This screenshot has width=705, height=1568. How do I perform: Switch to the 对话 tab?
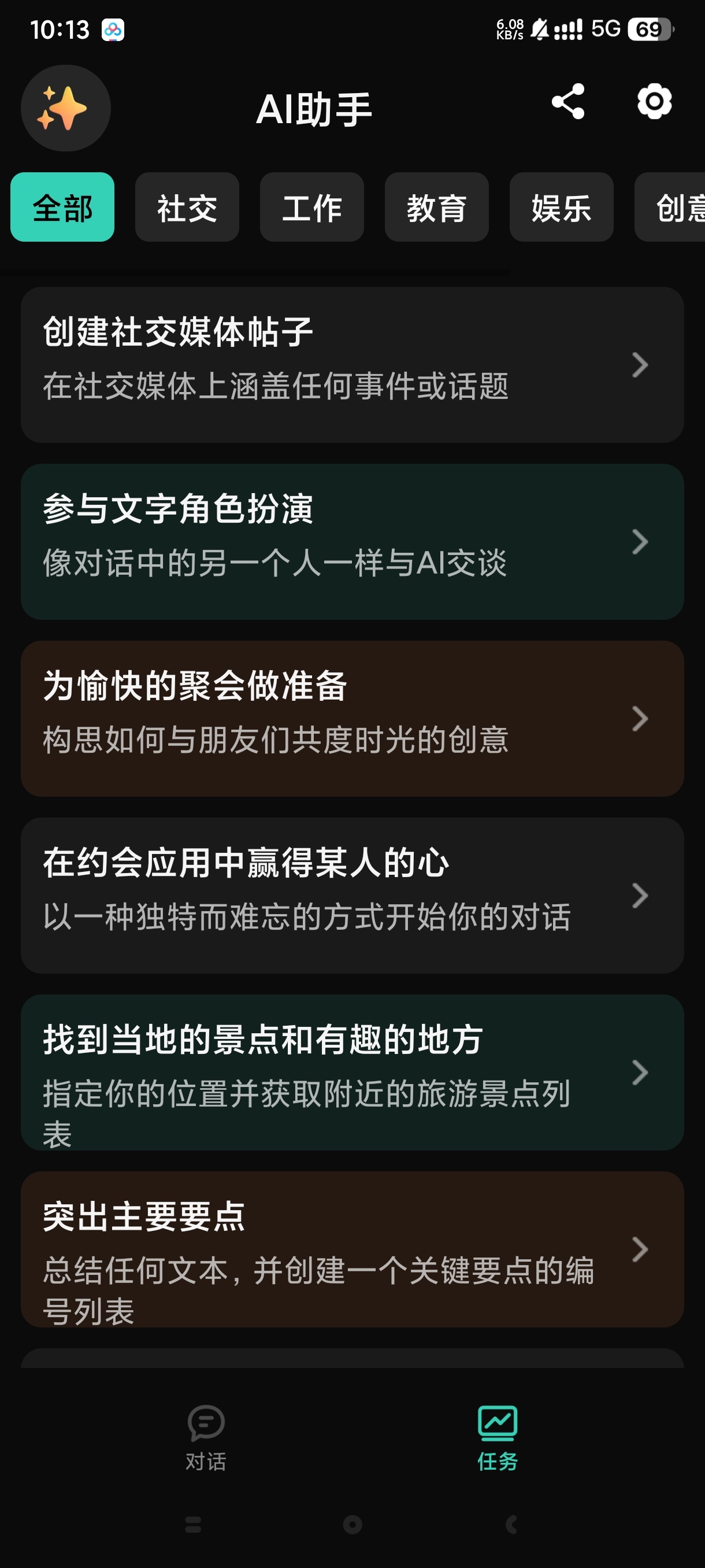(x=206, y=1437)
